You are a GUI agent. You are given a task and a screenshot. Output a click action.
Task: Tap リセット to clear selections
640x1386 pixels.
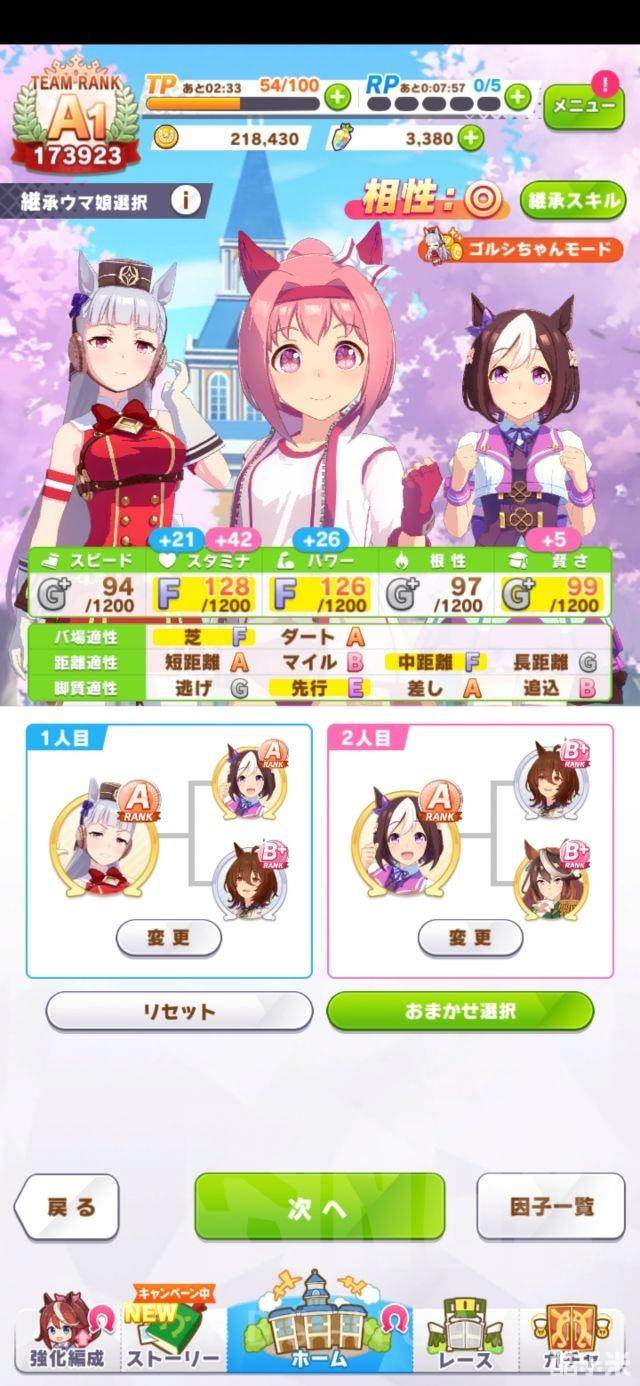click(179, 1011)
